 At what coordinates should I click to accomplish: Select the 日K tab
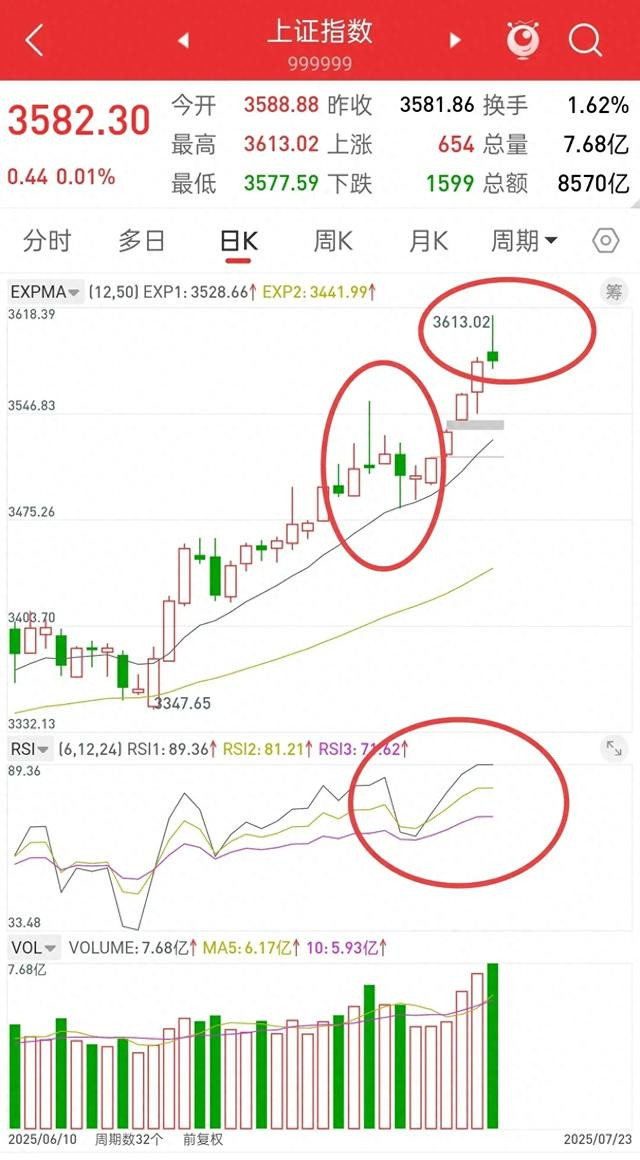[x=238, y=242]
